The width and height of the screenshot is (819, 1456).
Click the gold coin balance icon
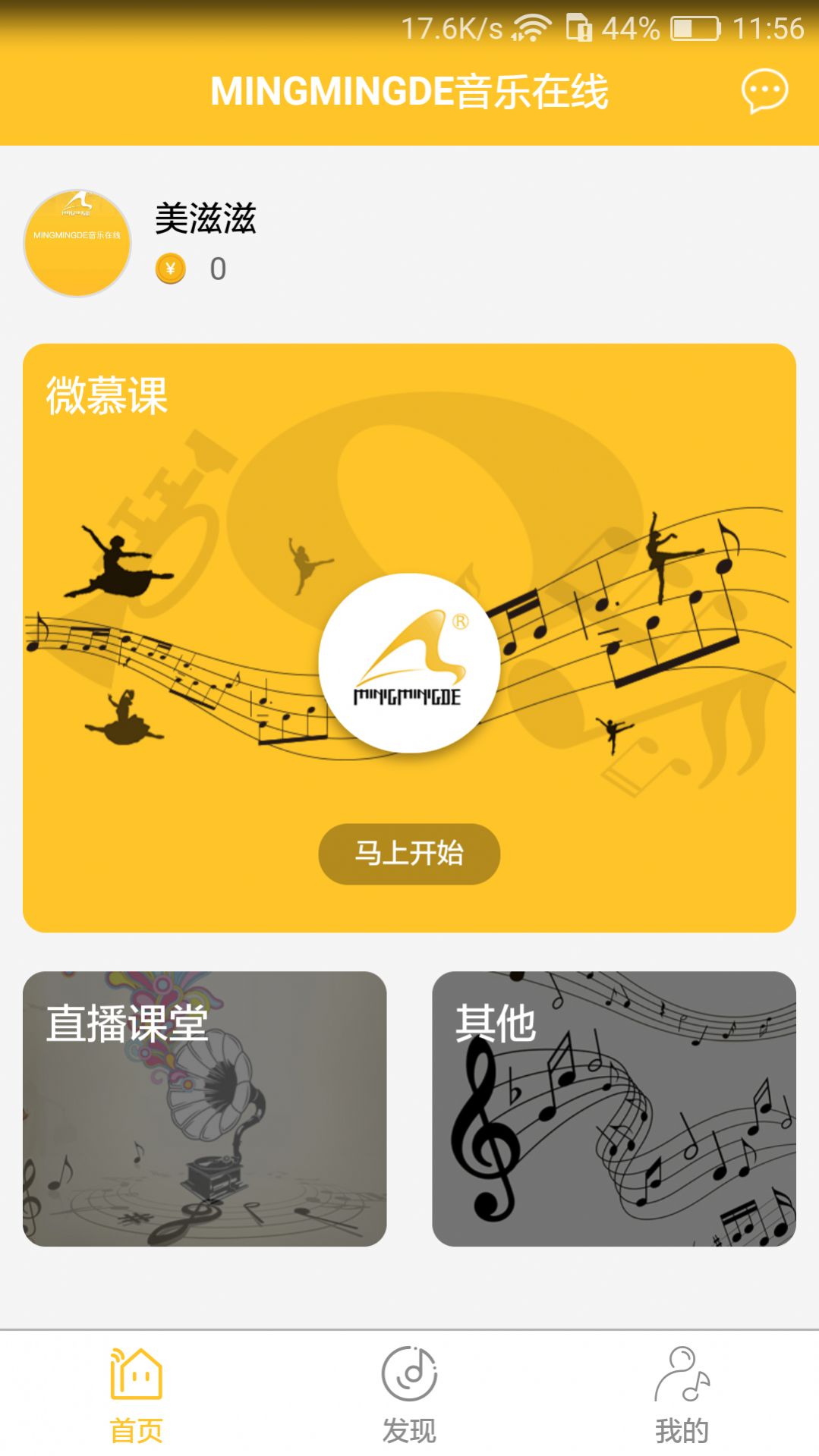tap(171, 267)
